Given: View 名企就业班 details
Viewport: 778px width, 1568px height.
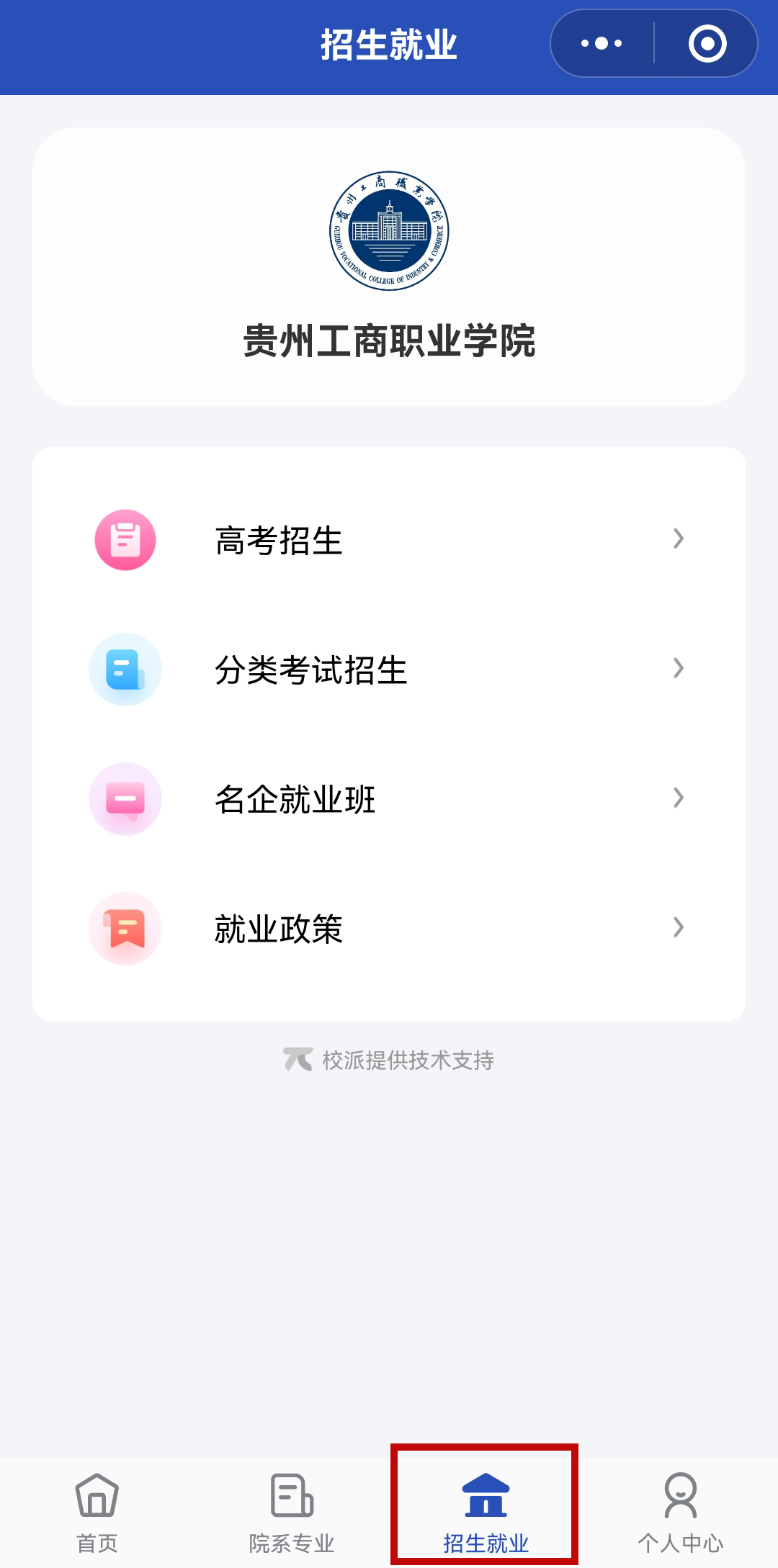Looking at the screenshot, I should (x=389, y=799).
